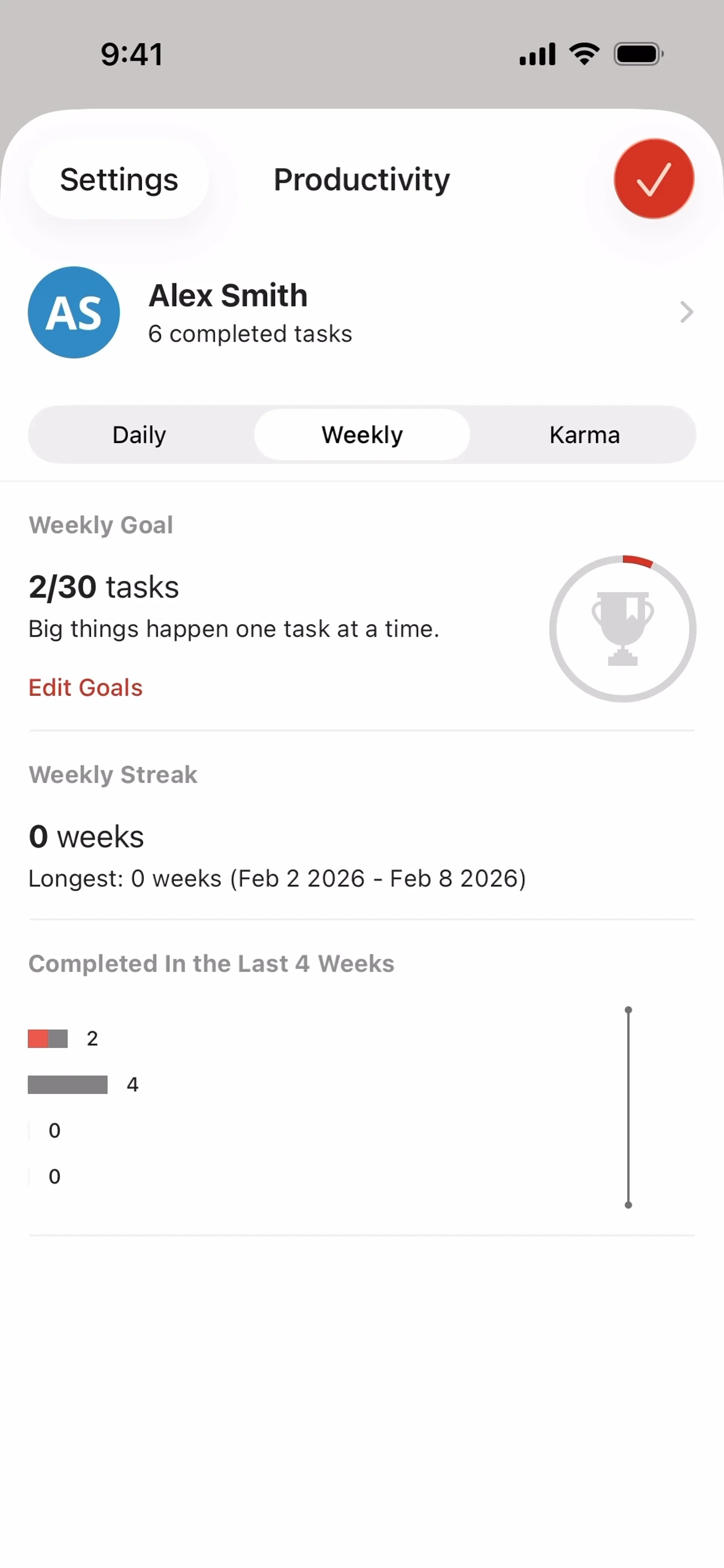
Task: Tap Edit Goals link
Action: pyautogui.click(x=85, y=687)
